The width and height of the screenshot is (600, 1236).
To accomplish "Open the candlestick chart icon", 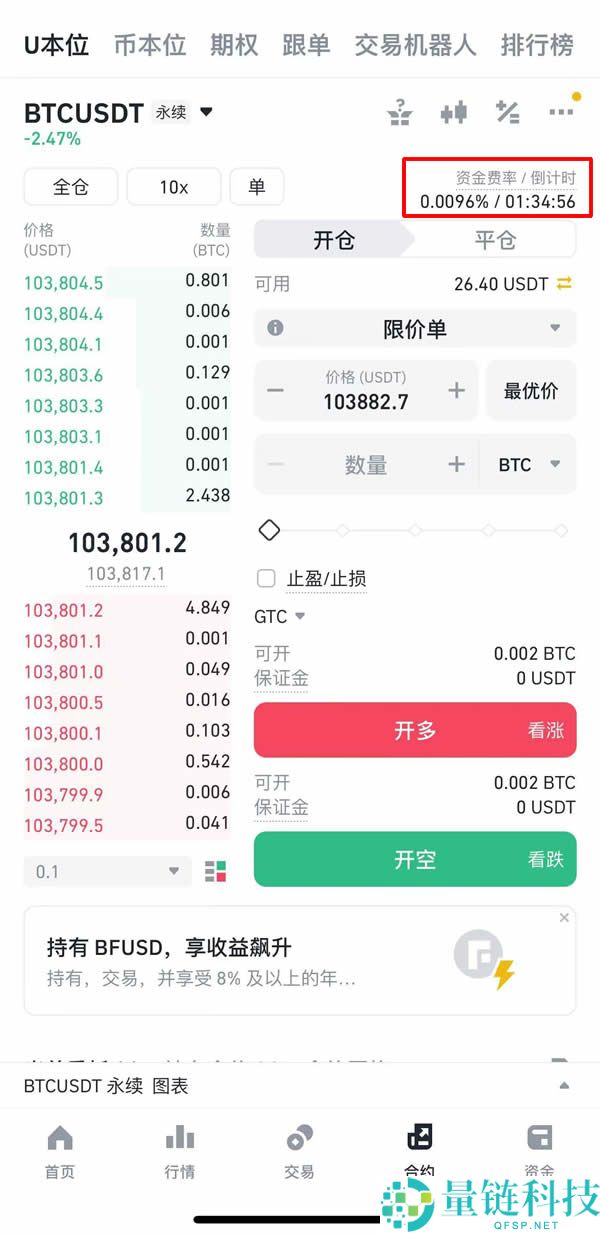I will pos(454,112).
